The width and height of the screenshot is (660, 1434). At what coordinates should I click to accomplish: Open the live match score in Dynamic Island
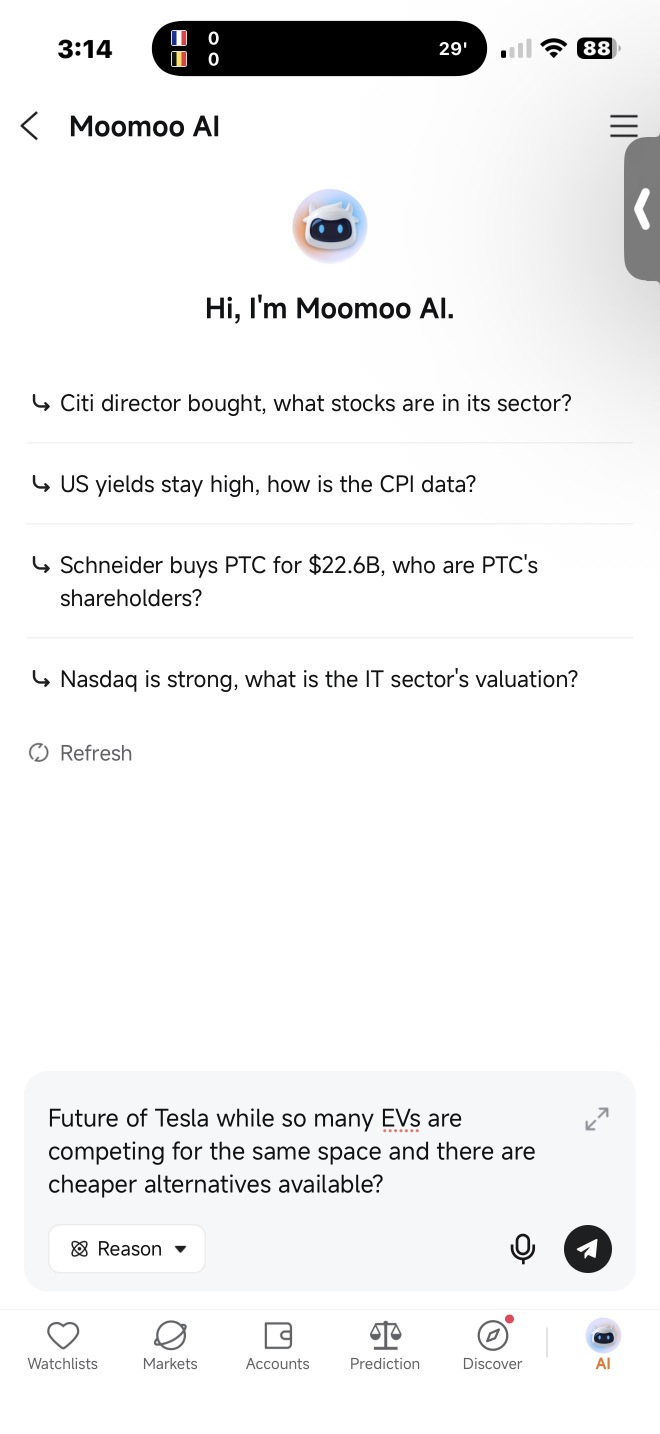pyautogui.click(x=319, y=48)
